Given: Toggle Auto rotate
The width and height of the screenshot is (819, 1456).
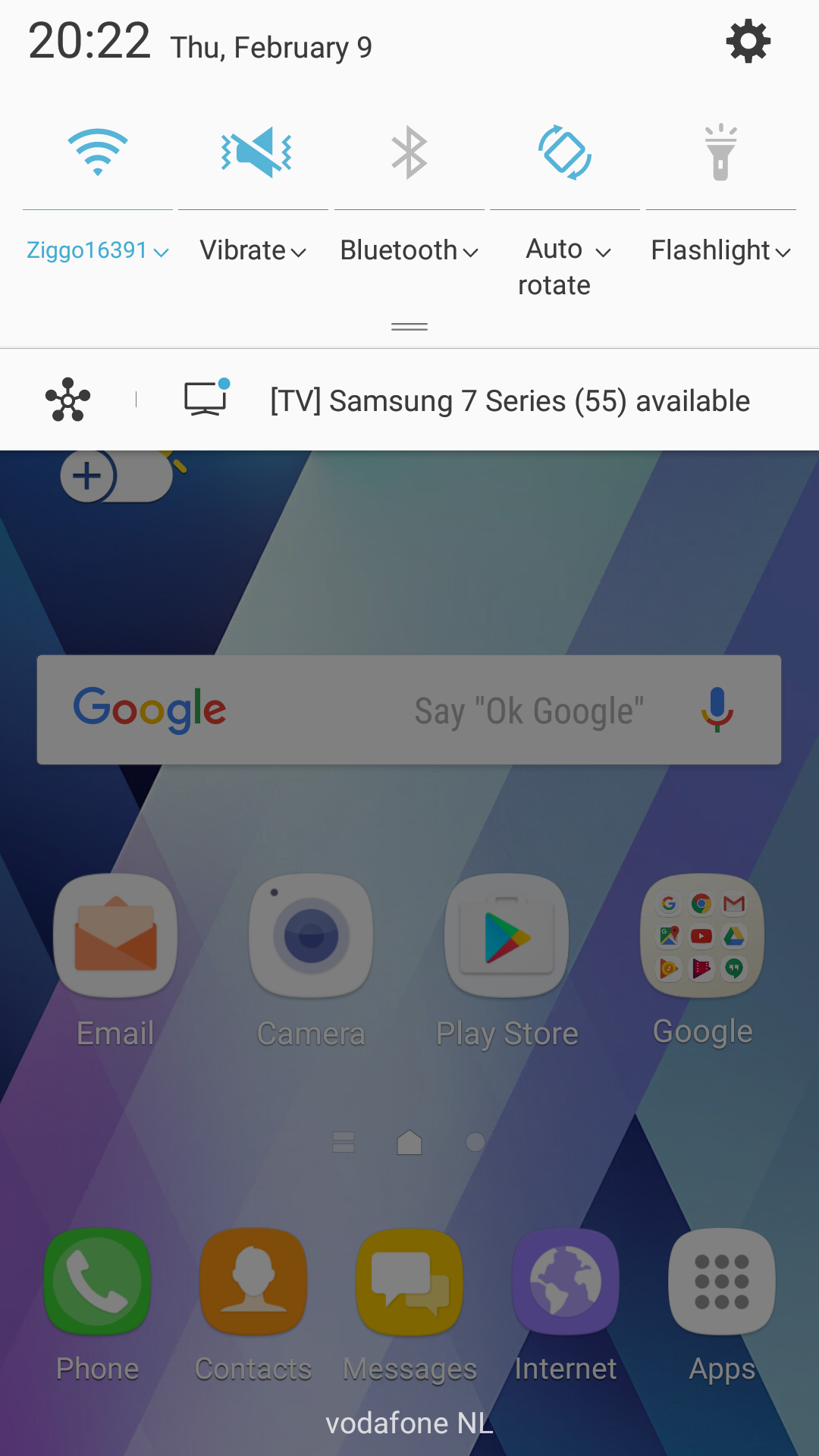Looking at the screenshot, I should pyautogui.click(x=565, y=152).
